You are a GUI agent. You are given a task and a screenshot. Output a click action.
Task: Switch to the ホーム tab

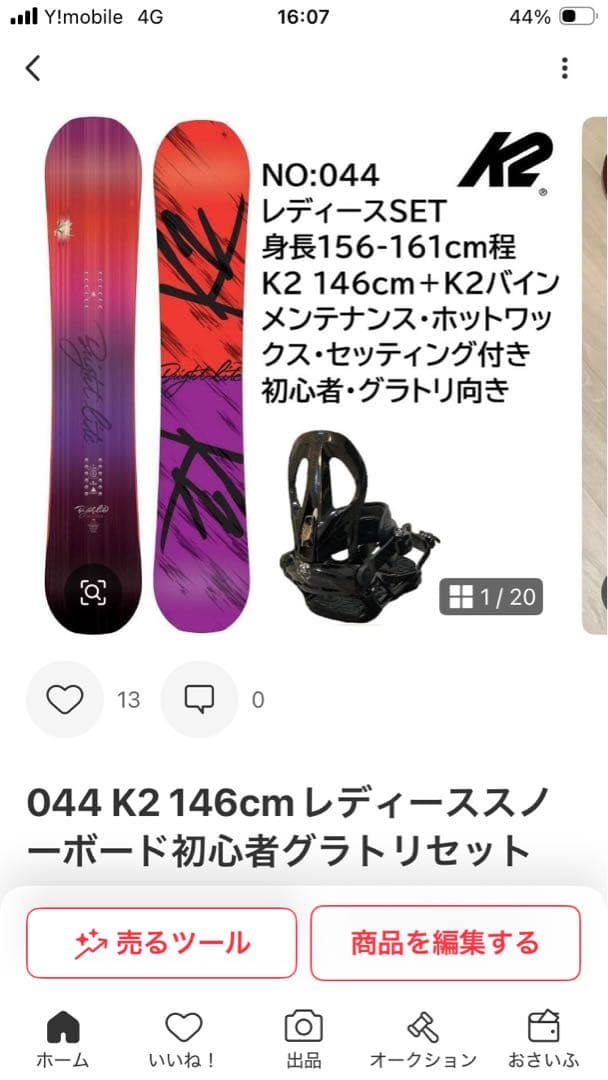(x=62, y=1039)
